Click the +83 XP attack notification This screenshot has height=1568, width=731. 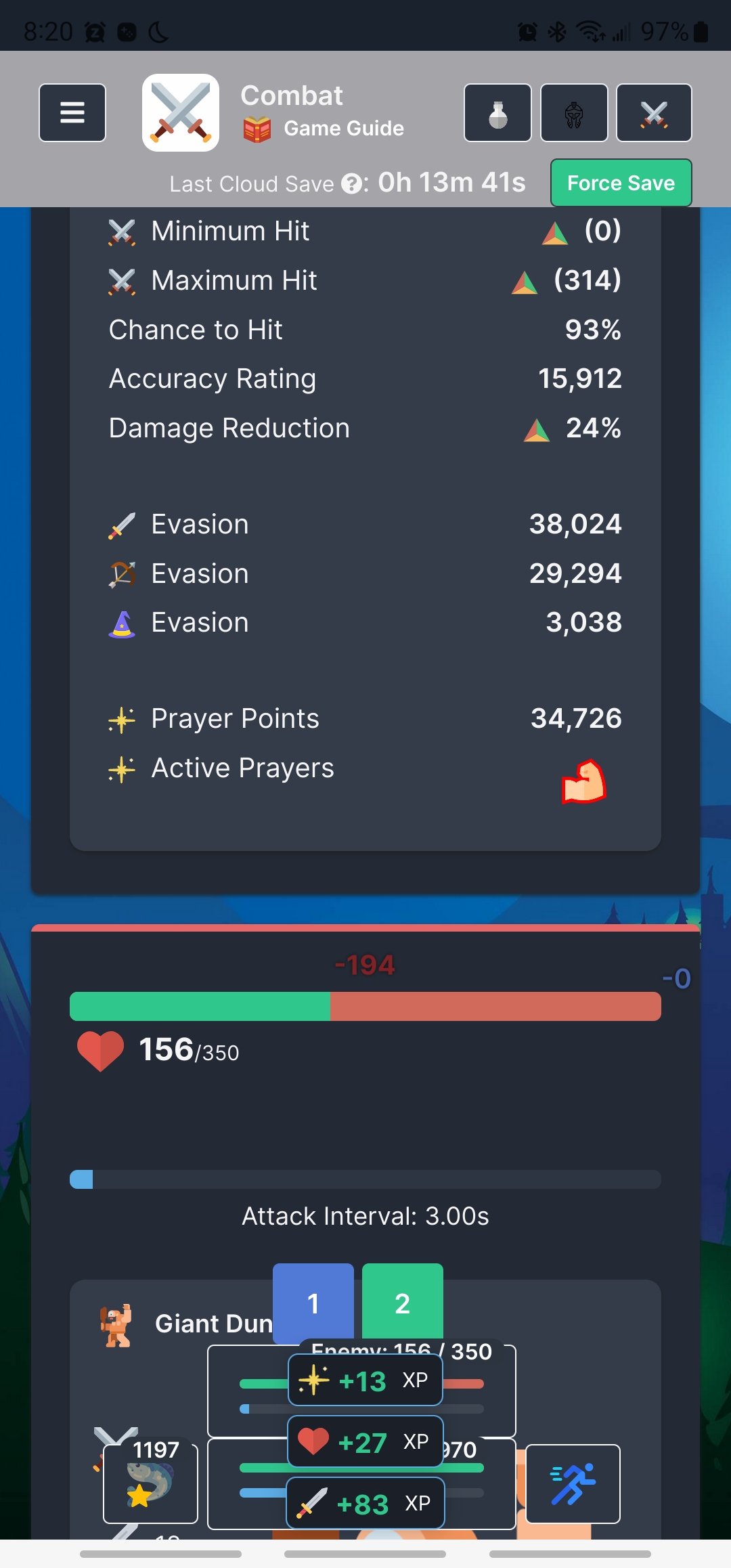click(x=364, y=1503)
